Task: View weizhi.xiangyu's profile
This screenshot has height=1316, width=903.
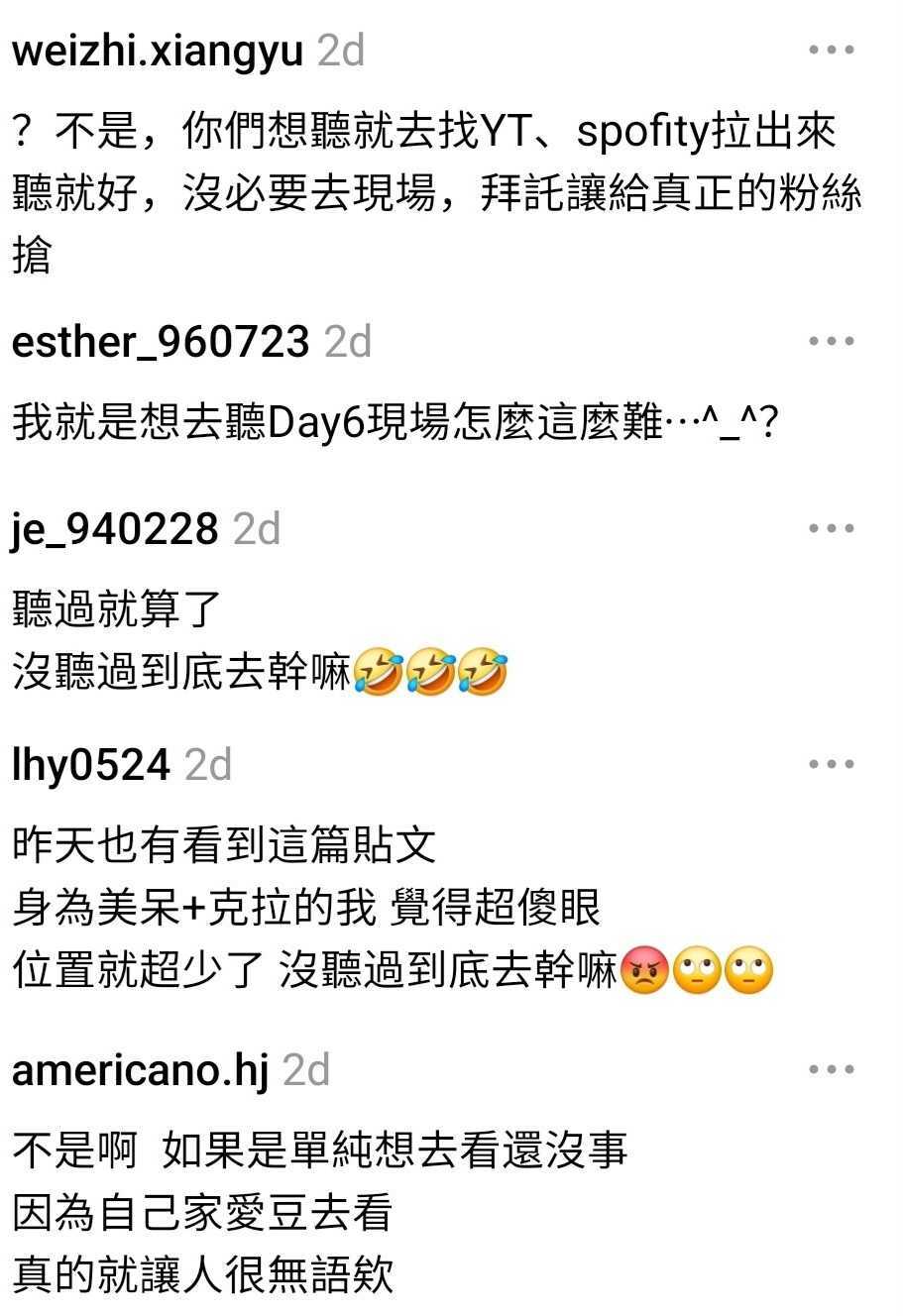Action: [x=158, y=50]
